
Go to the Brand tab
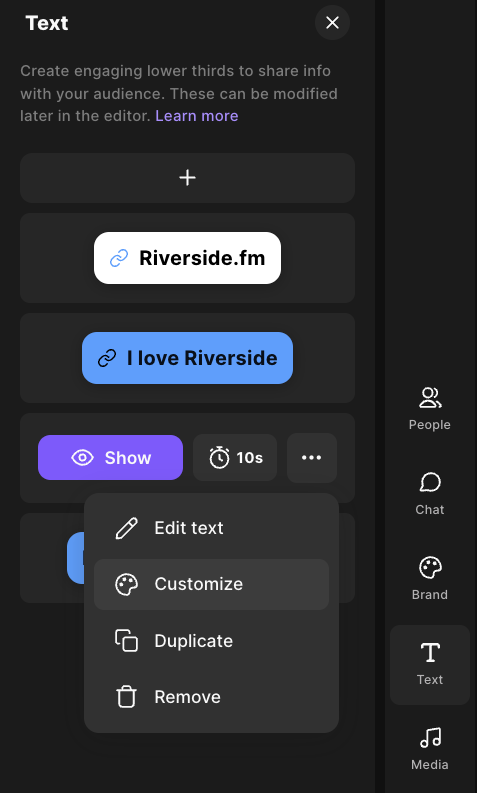coord(430,579)
